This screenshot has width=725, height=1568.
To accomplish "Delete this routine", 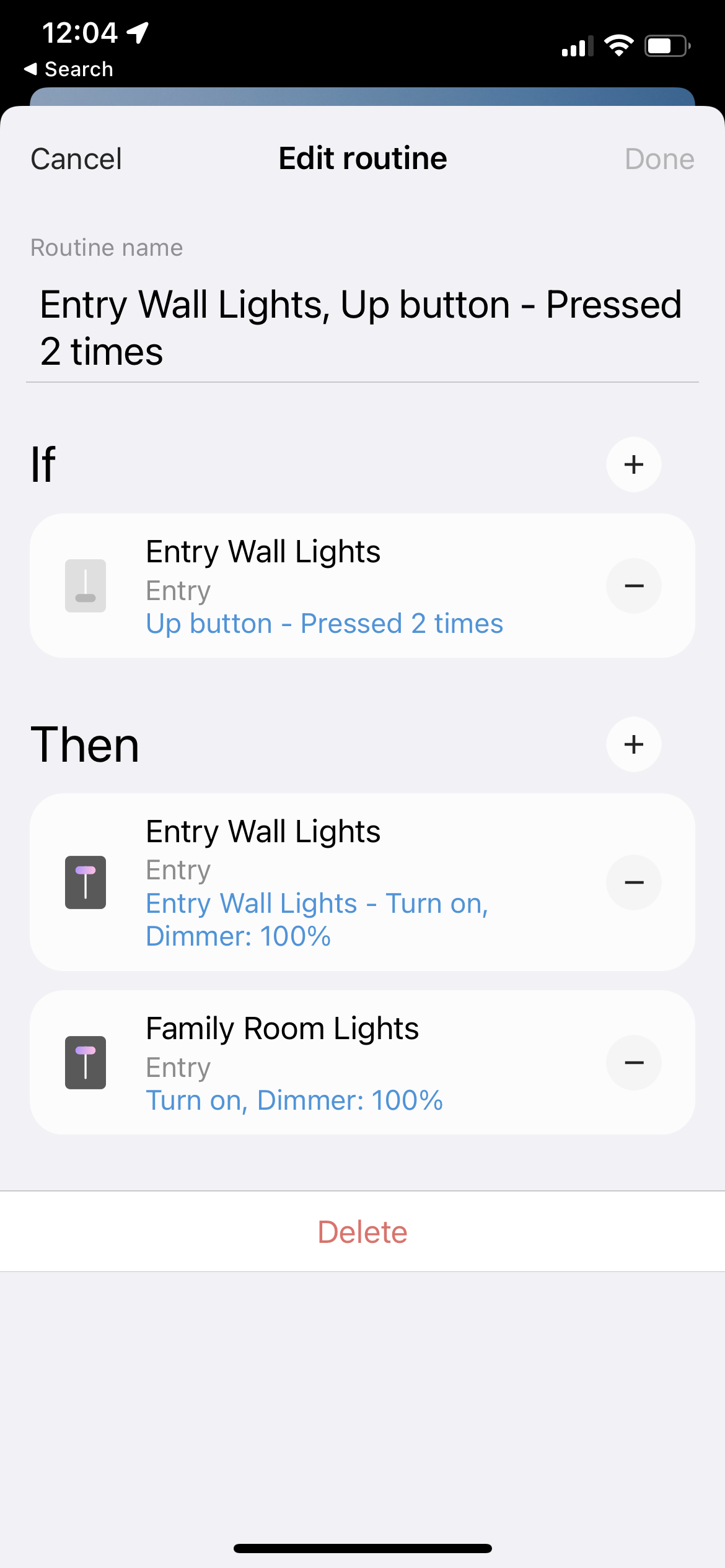I will (362, 1232).
